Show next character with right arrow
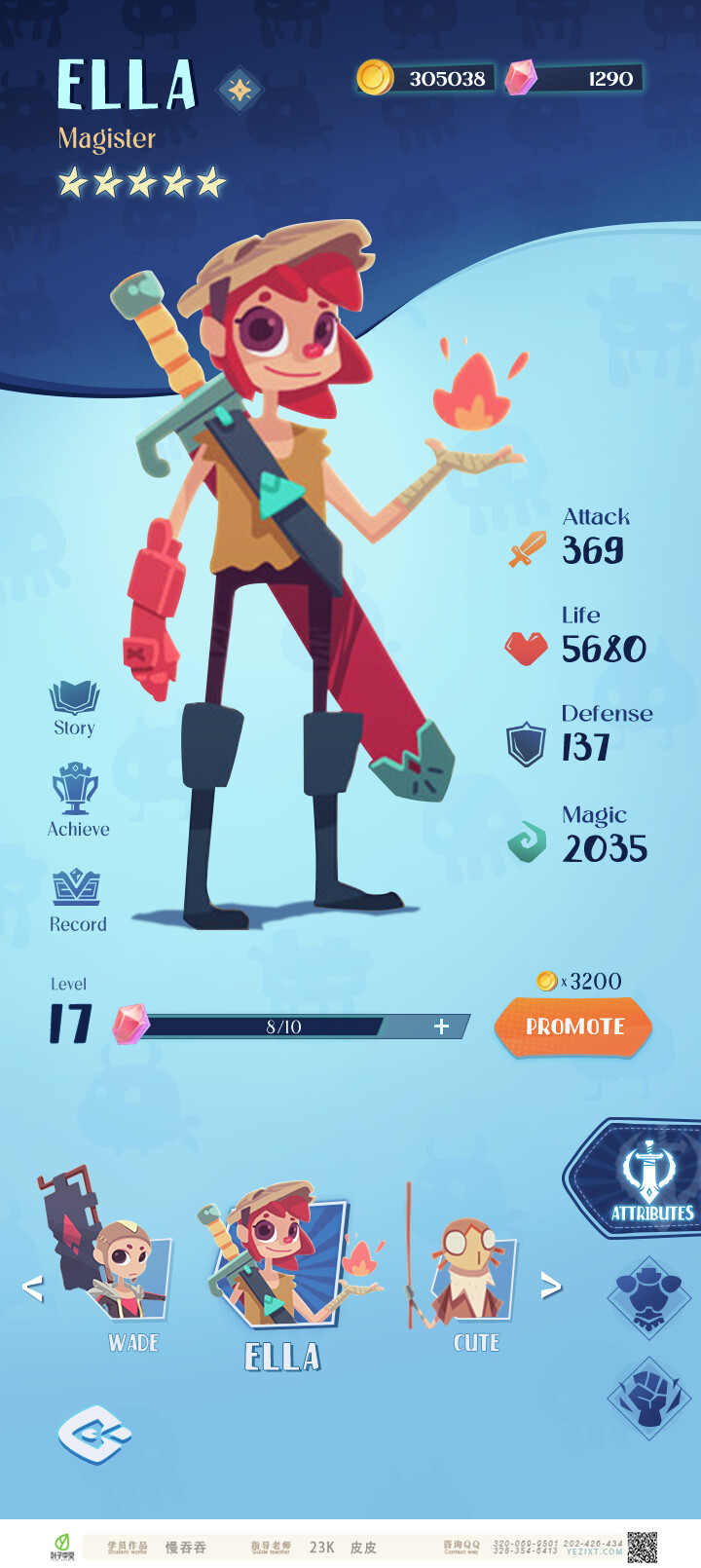 [x=550, y=1286]
